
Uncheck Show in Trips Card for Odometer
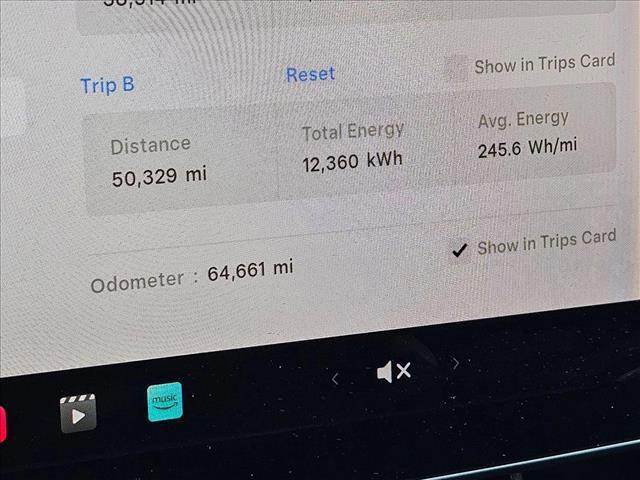click(459, 250)
